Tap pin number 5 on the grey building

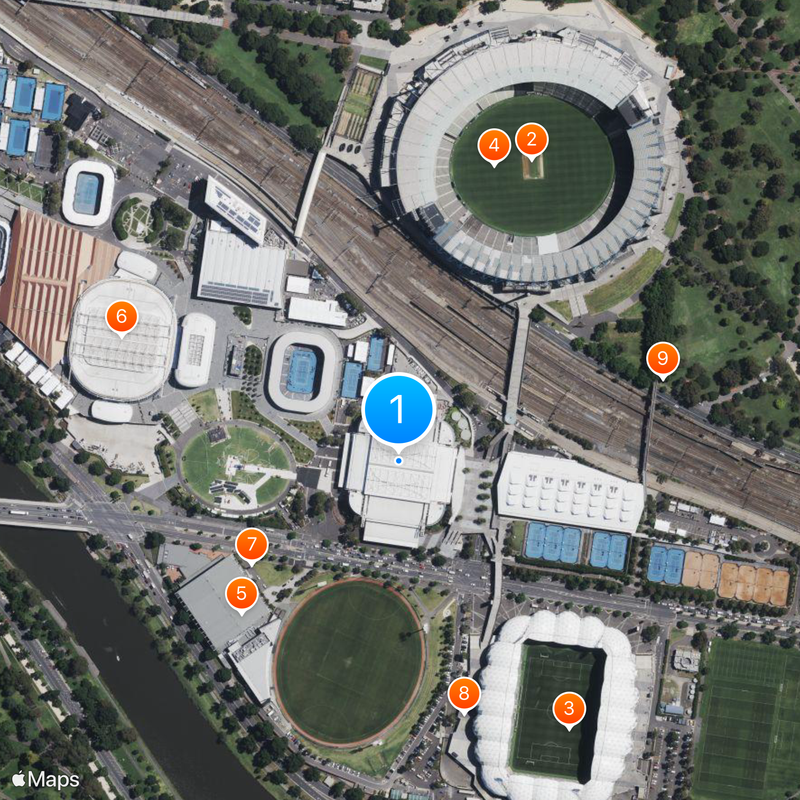[241, 592]
